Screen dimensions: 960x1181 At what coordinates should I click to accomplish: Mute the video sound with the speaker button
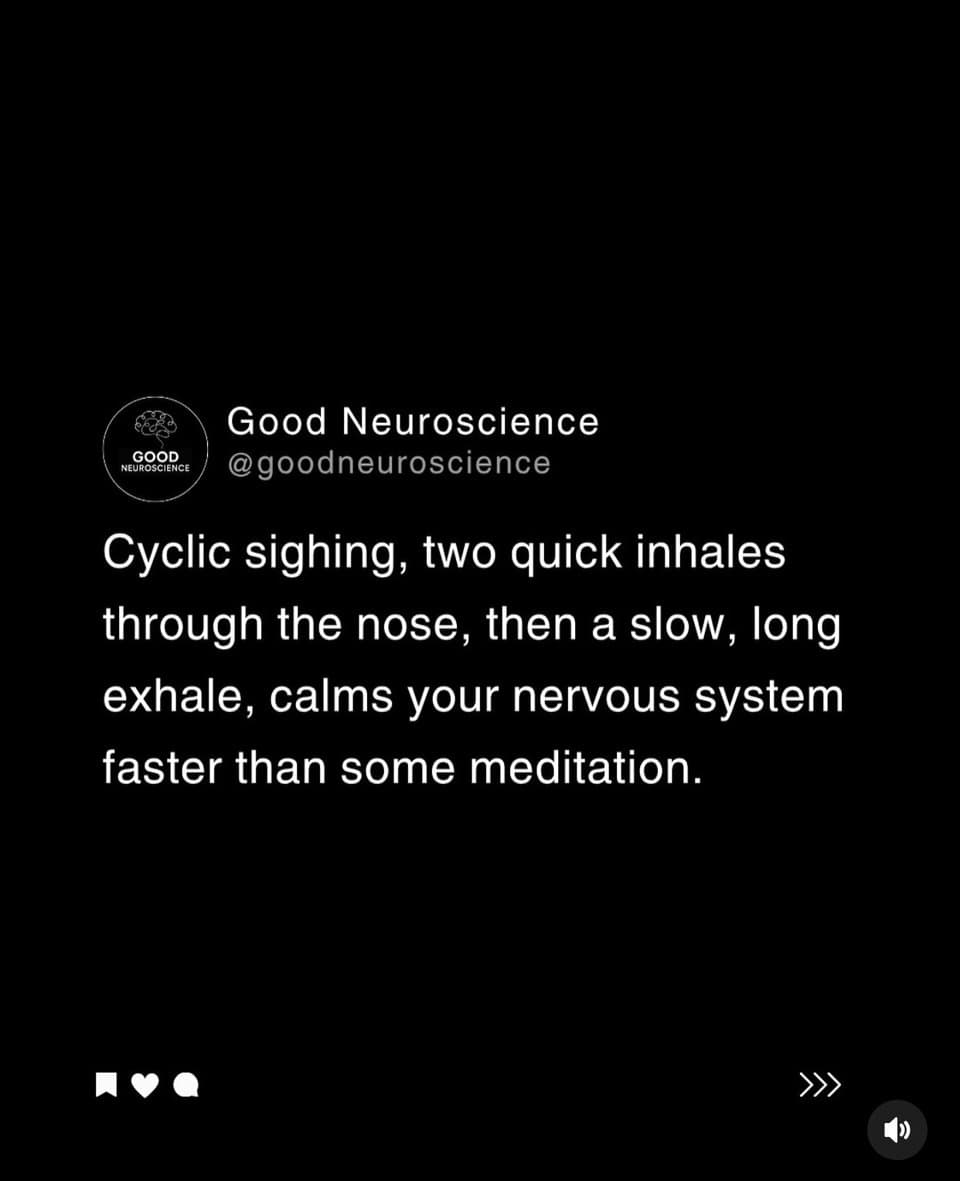(897, 1130)
